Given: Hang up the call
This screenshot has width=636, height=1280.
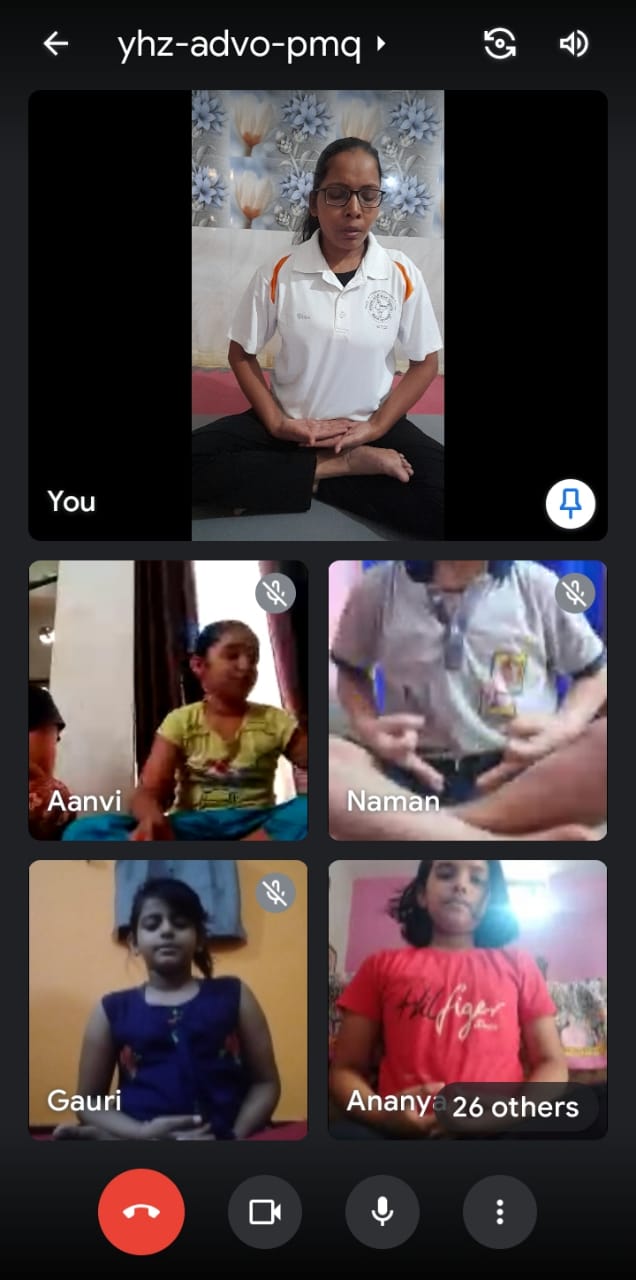Looking at the screenshot, I should (x=141, y=1212).
